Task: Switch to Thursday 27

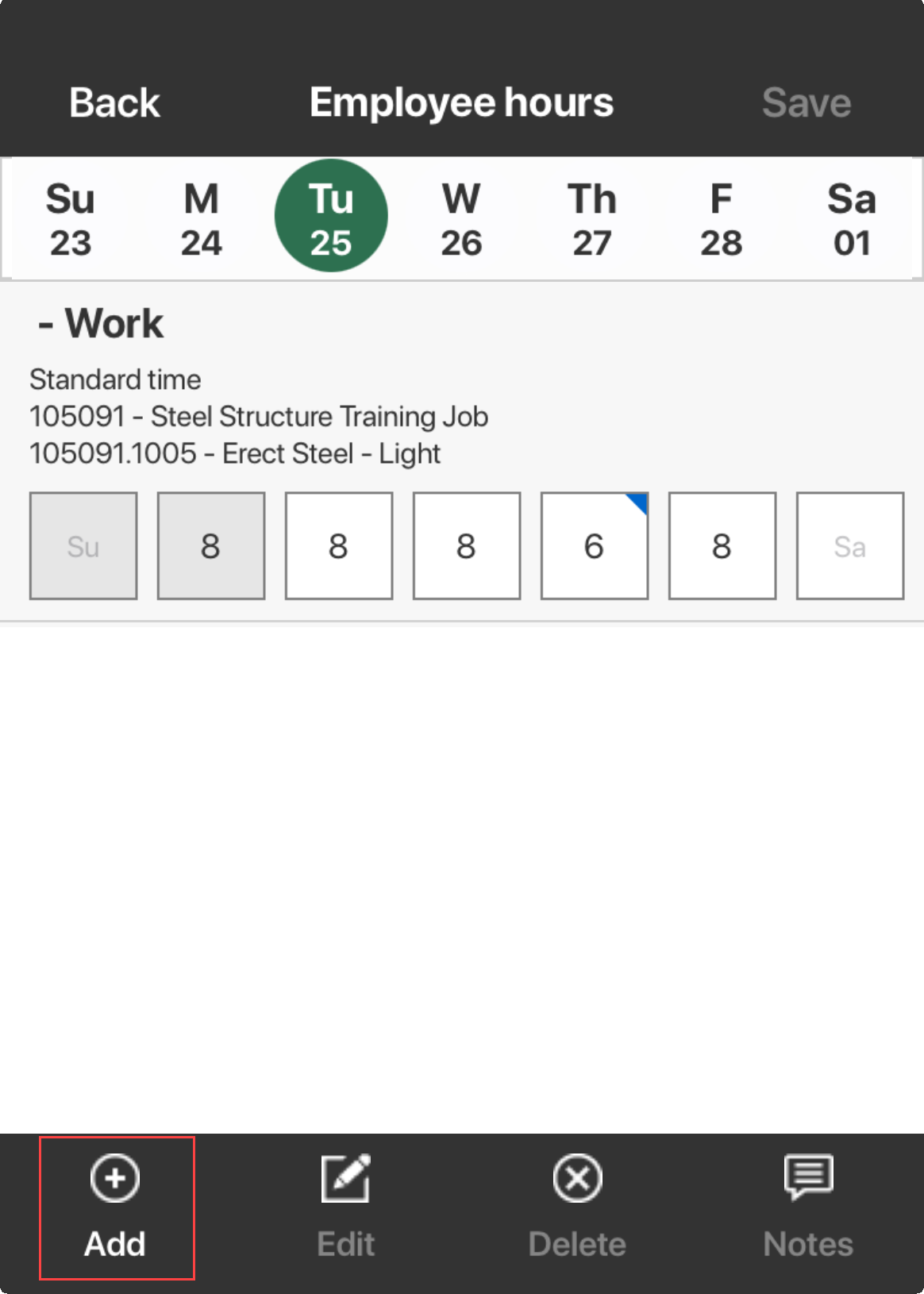Action: click(x=591, y=219)
